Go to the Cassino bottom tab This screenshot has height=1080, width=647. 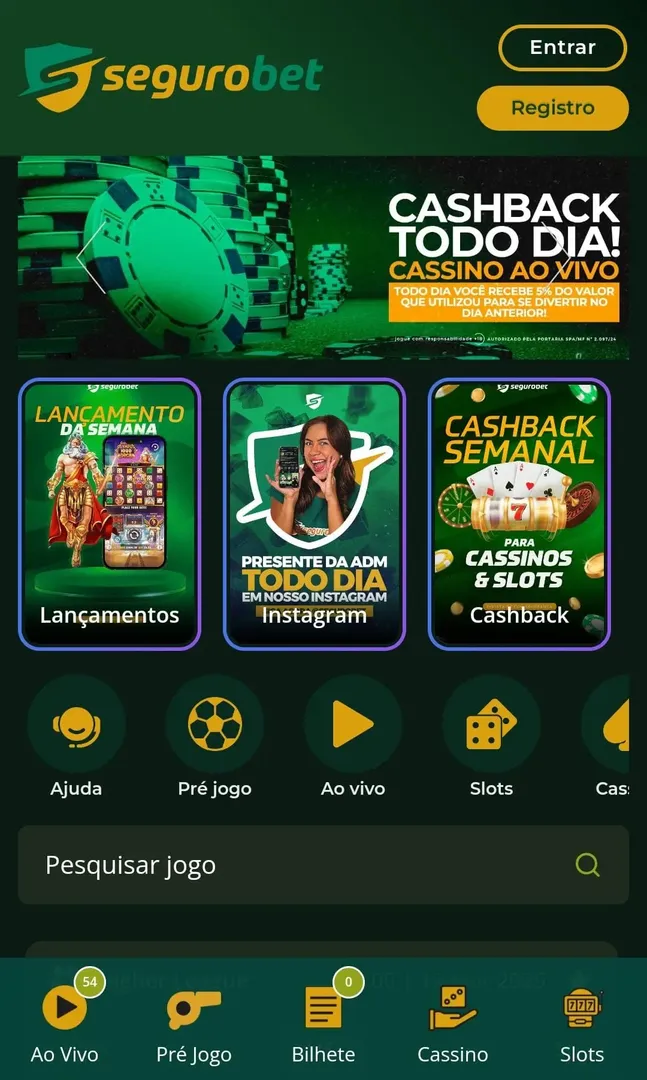[x=452, y=1022]
